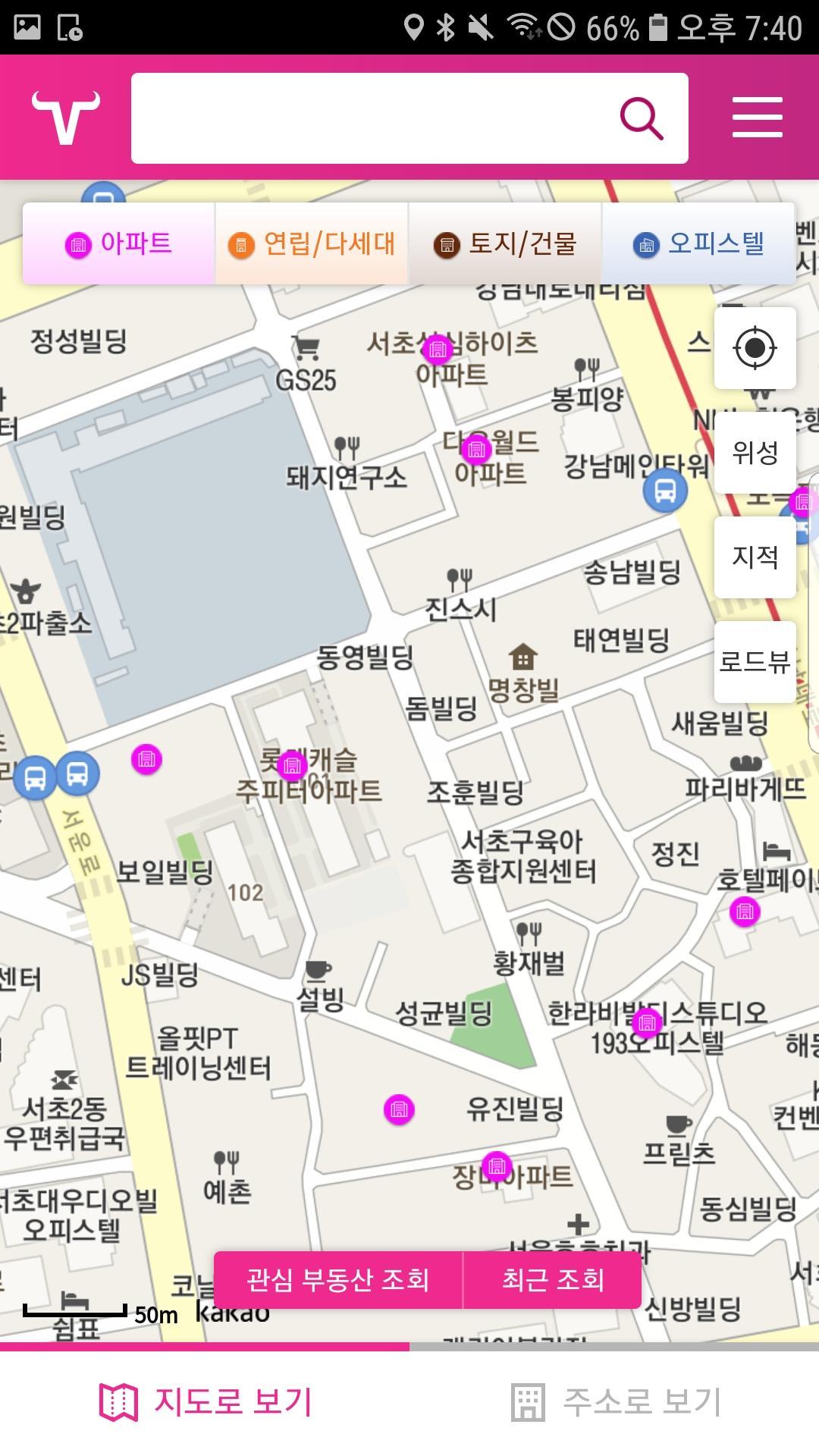Select the 아파트 filter
819x1456 pixels.
(x=119, y=244)
